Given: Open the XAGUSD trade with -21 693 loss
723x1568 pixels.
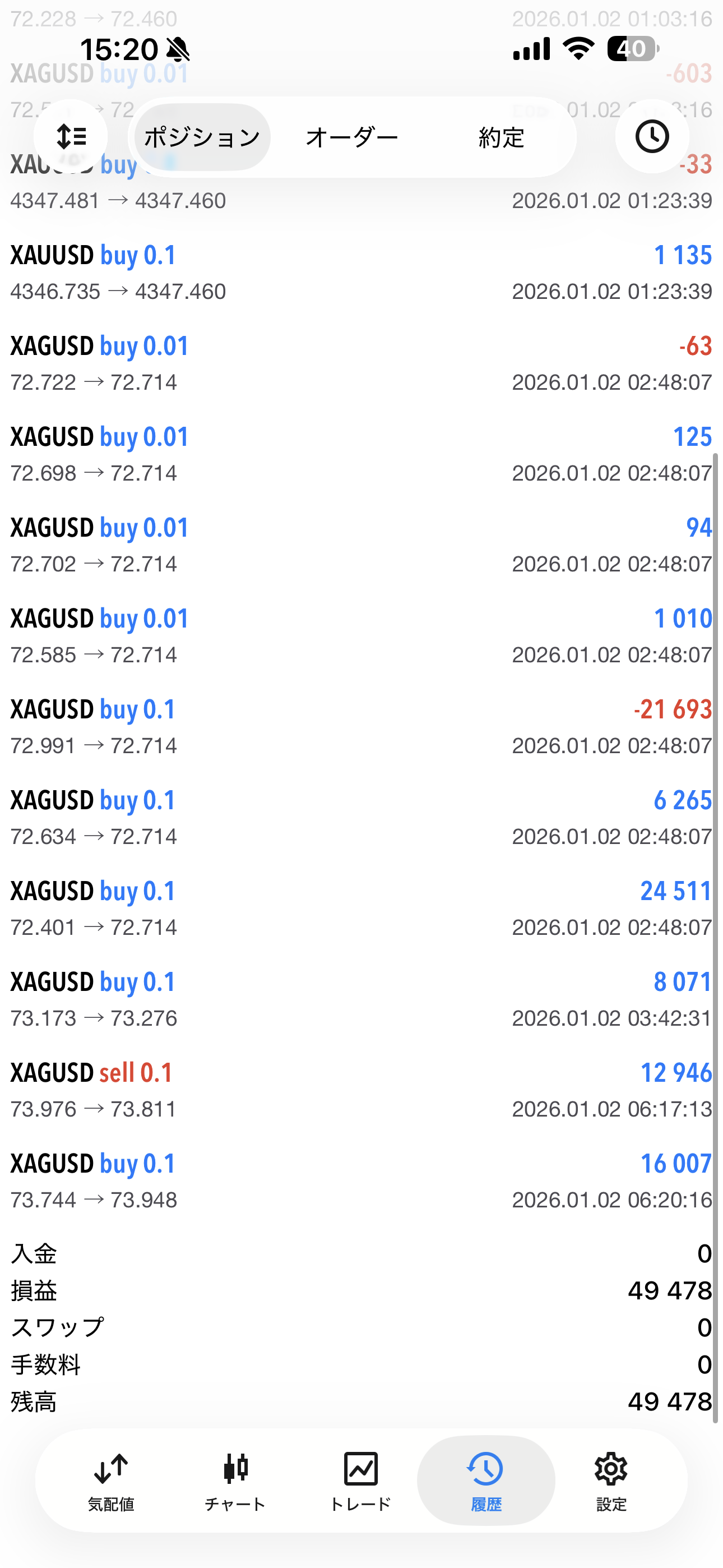Looking at the screenshot, I should click(361, 727).
